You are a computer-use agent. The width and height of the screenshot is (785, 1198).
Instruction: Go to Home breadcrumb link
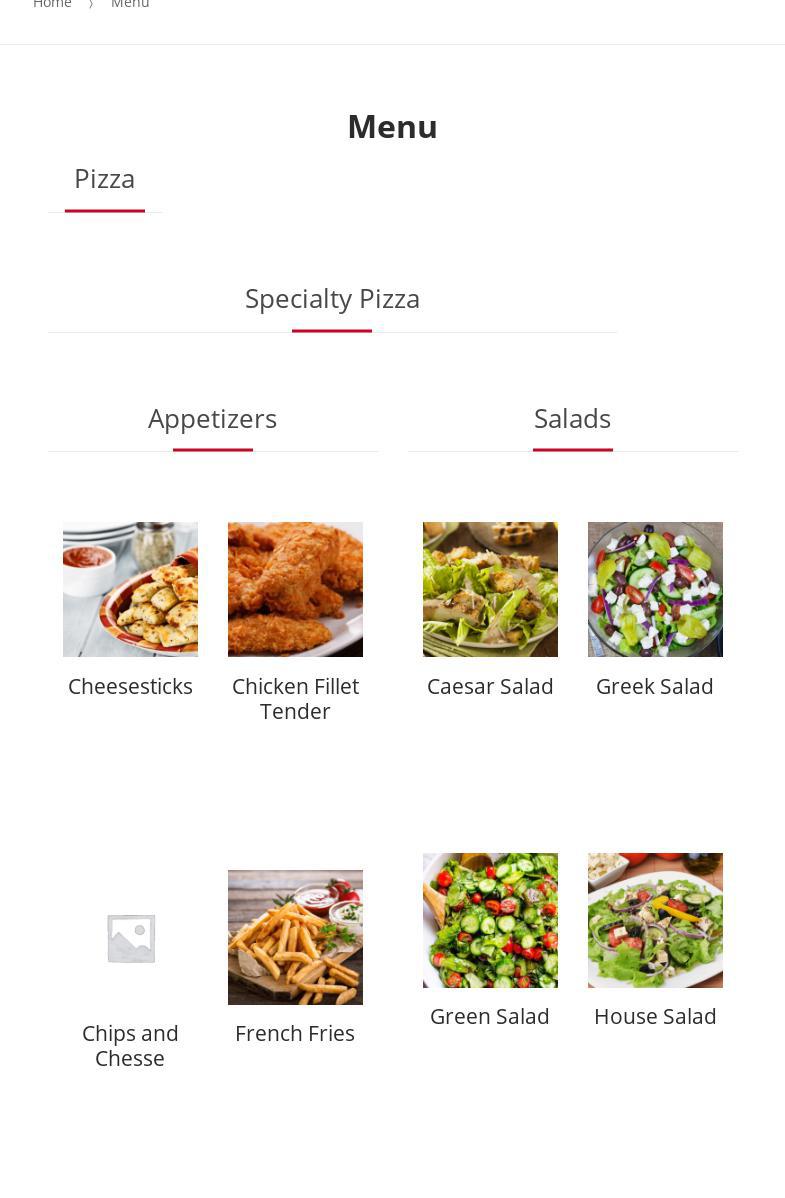pos(52,5)
